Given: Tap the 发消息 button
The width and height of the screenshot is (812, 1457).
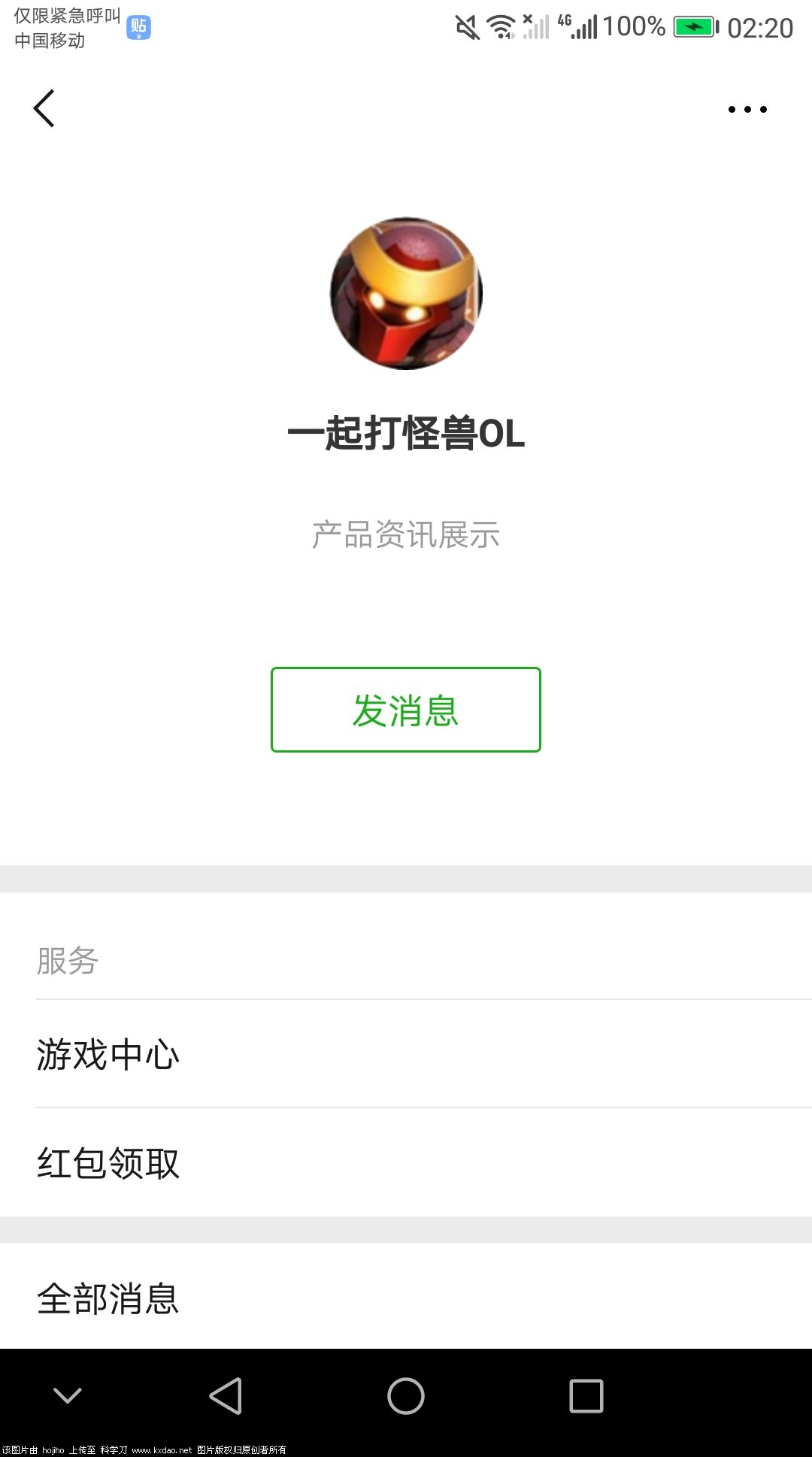Looking at the screenshot, I should click(x=406, y=710).
